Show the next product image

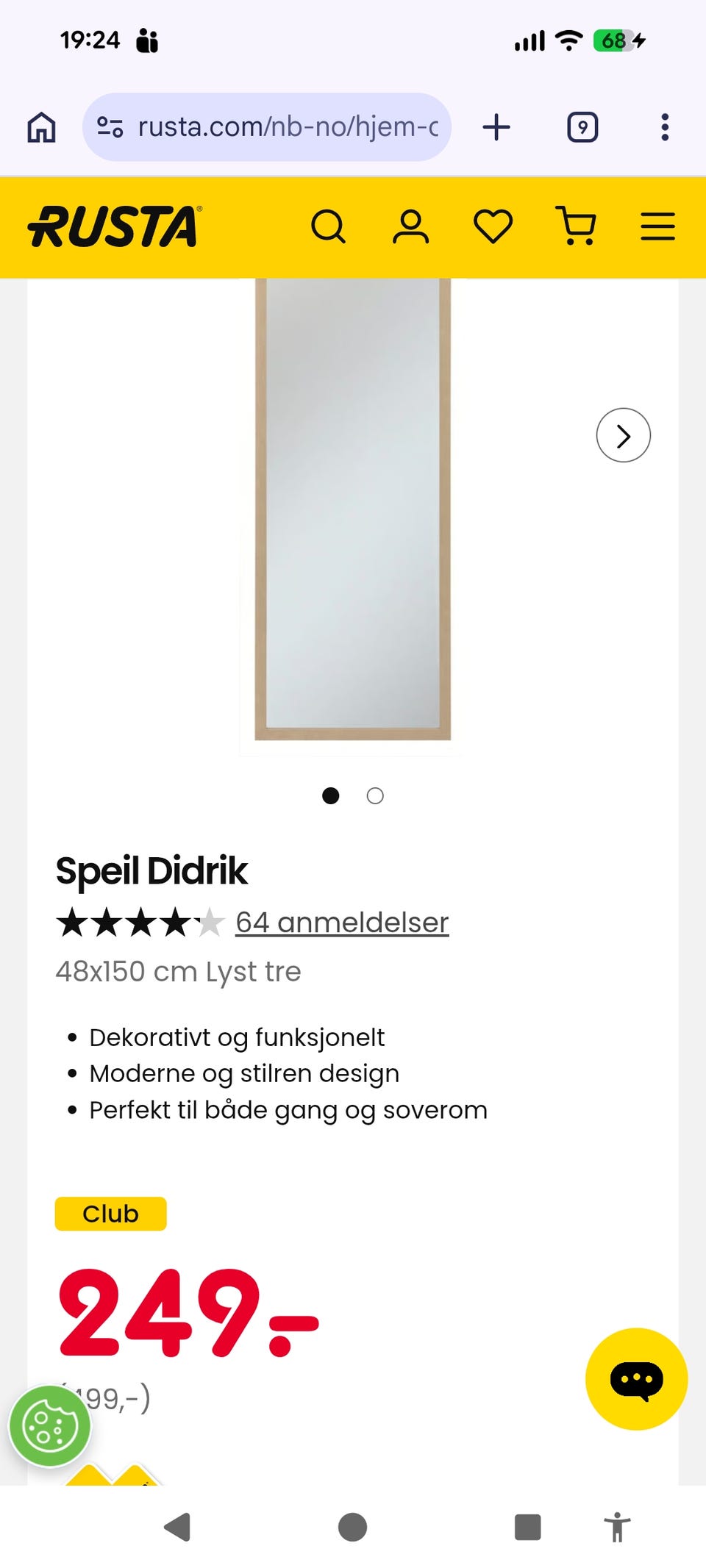click(x=623, y=435)
